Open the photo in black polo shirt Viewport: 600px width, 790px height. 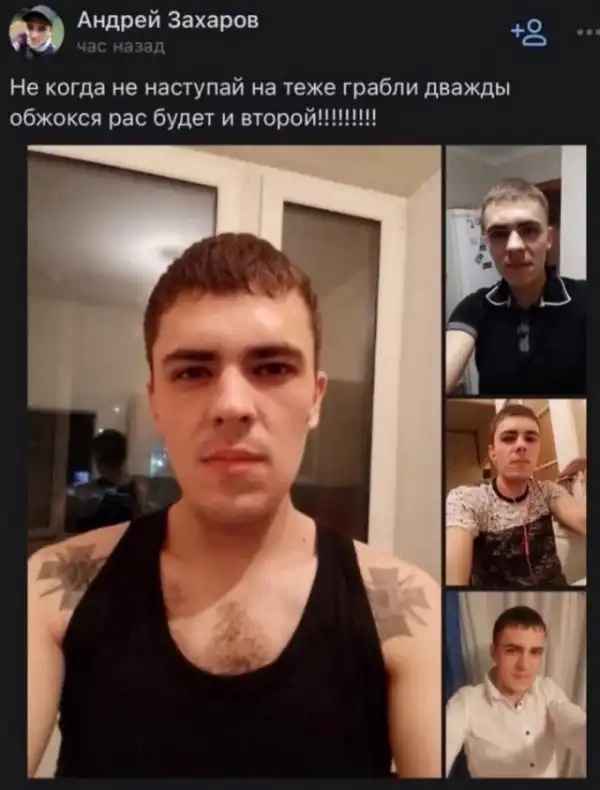click(x=515, y=270)
